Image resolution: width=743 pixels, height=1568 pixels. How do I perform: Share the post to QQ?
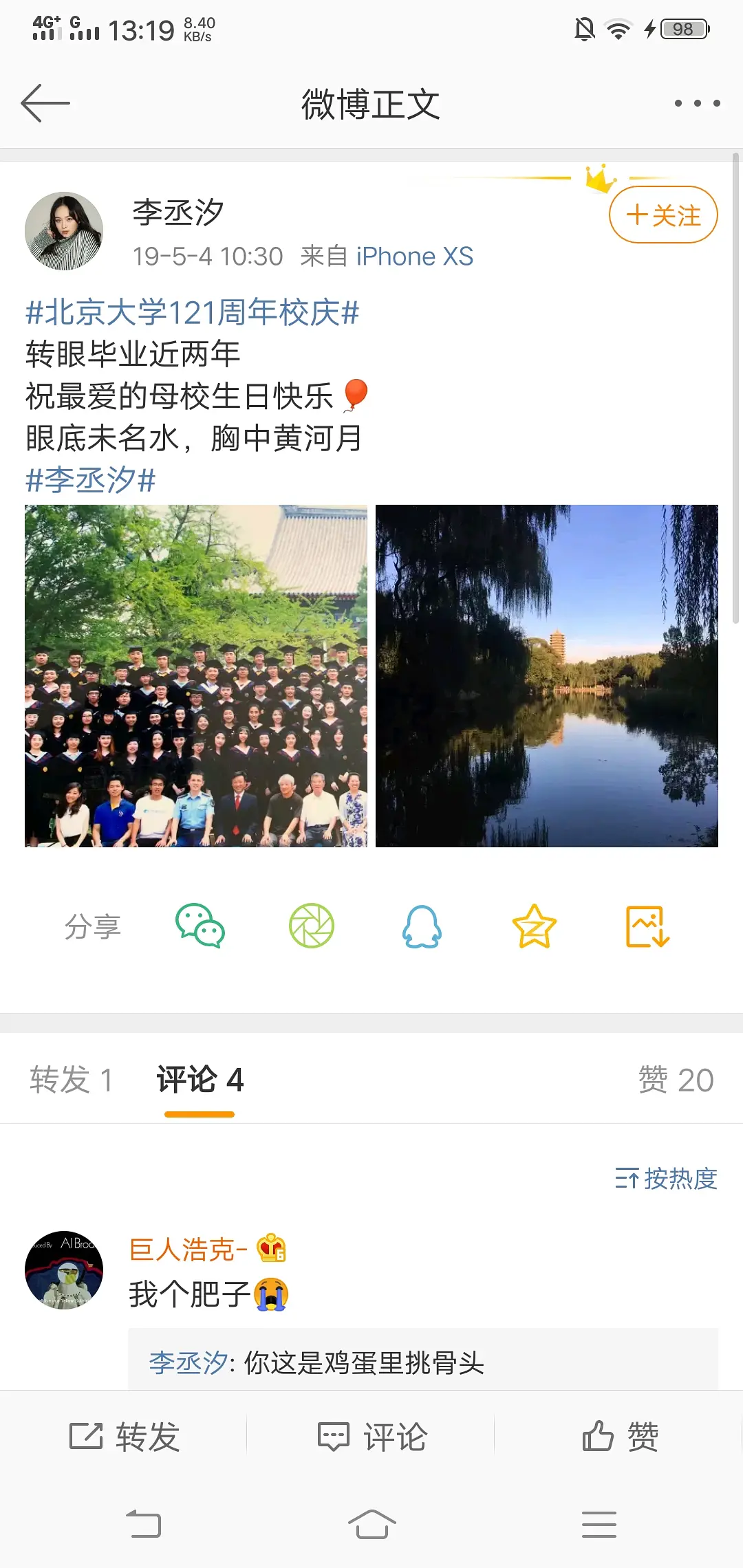click(422, 926)
